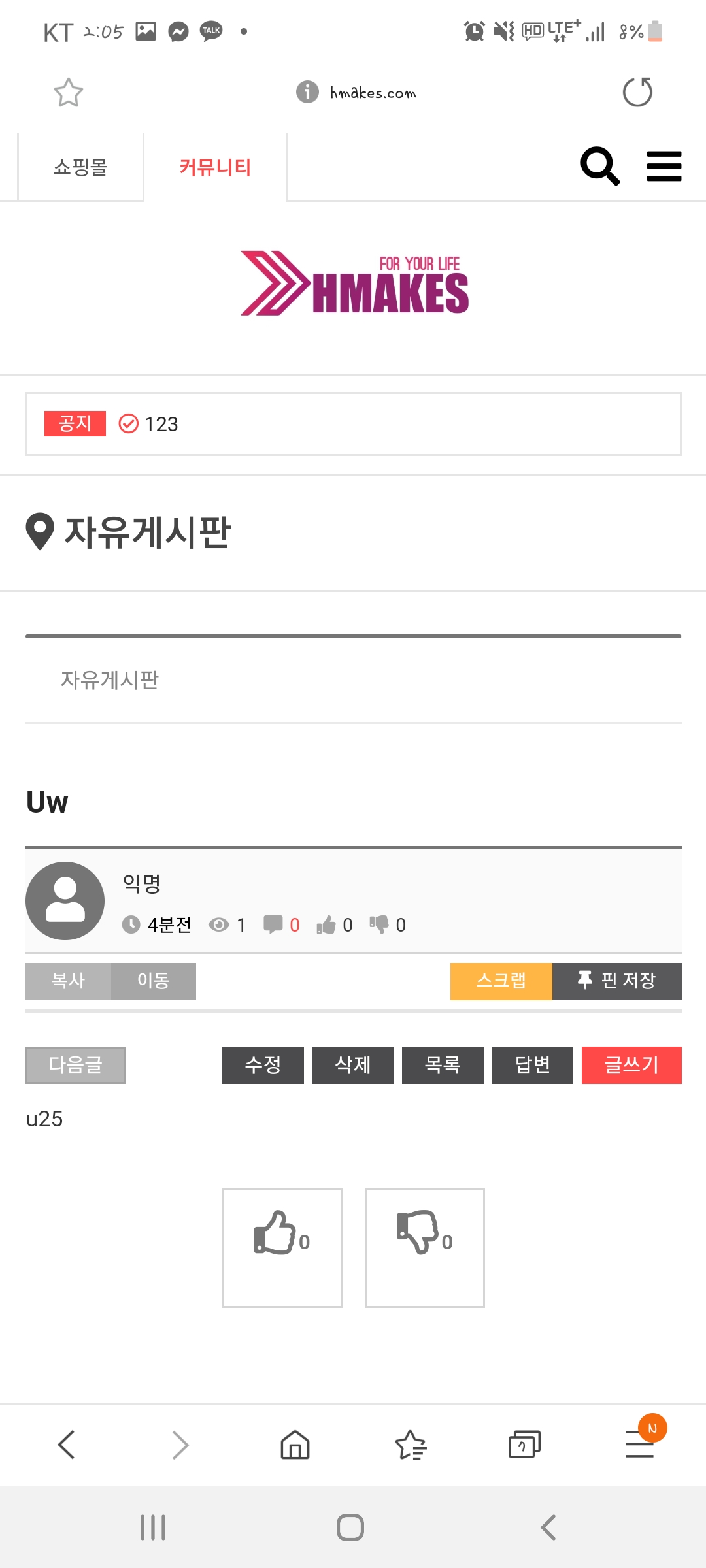Open the 공지 notice titled 123

click(x=161, y=424)
